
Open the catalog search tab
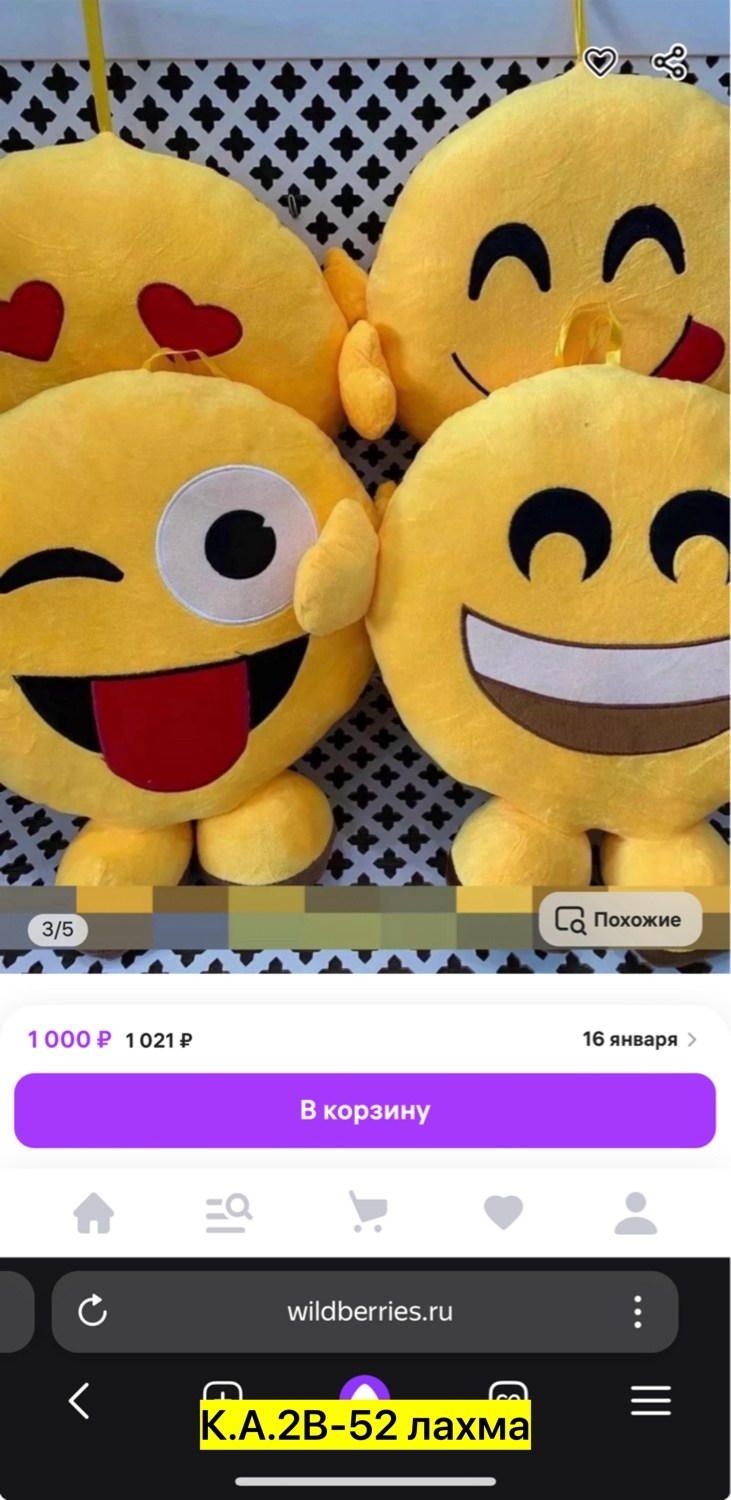click(229, 1214)
